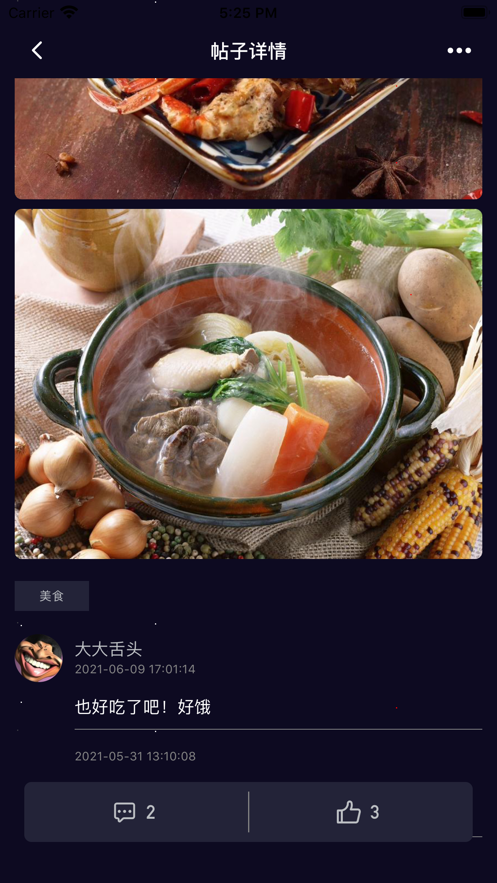Open the three-dot overflow menu

click(459, 51)
